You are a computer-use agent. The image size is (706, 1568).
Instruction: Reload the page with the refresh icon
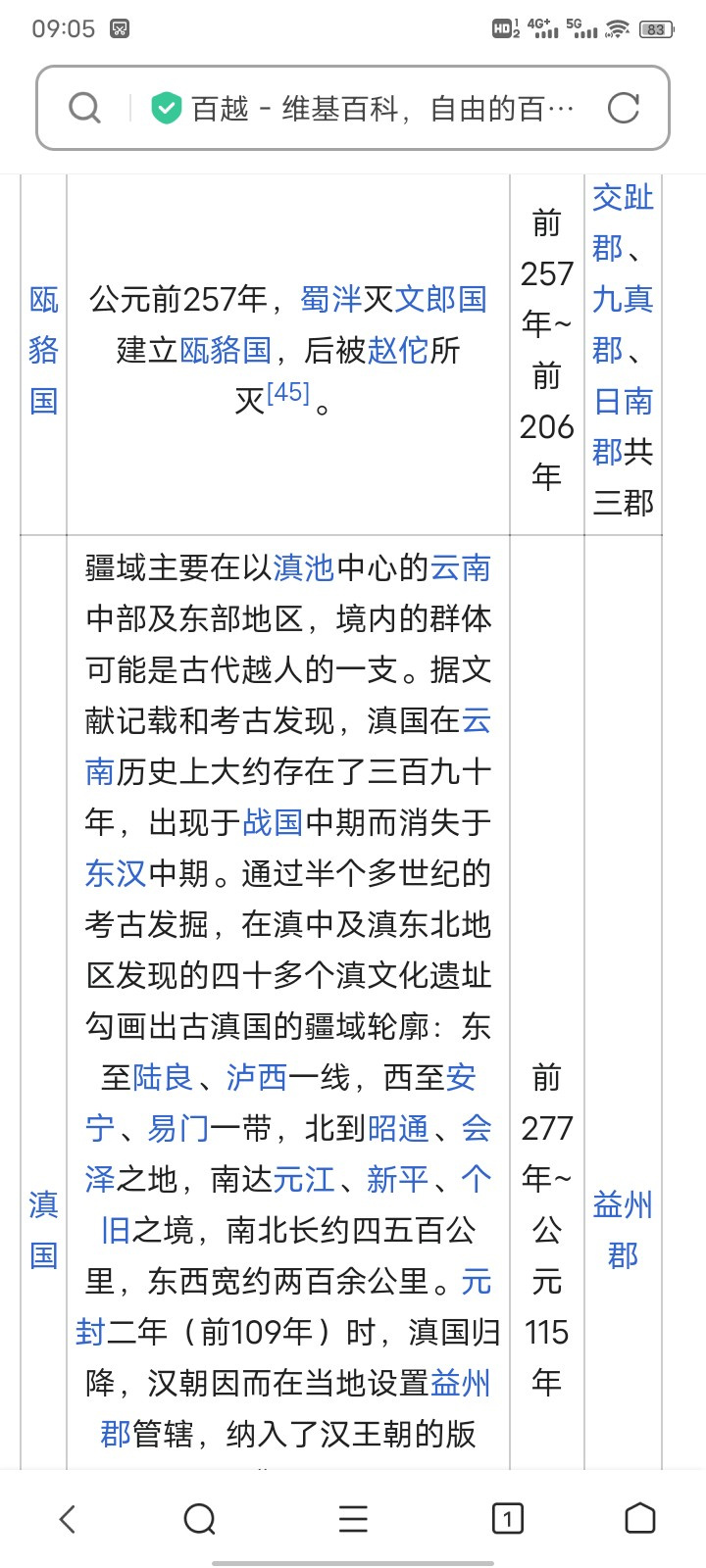click(x=624, y=108)
